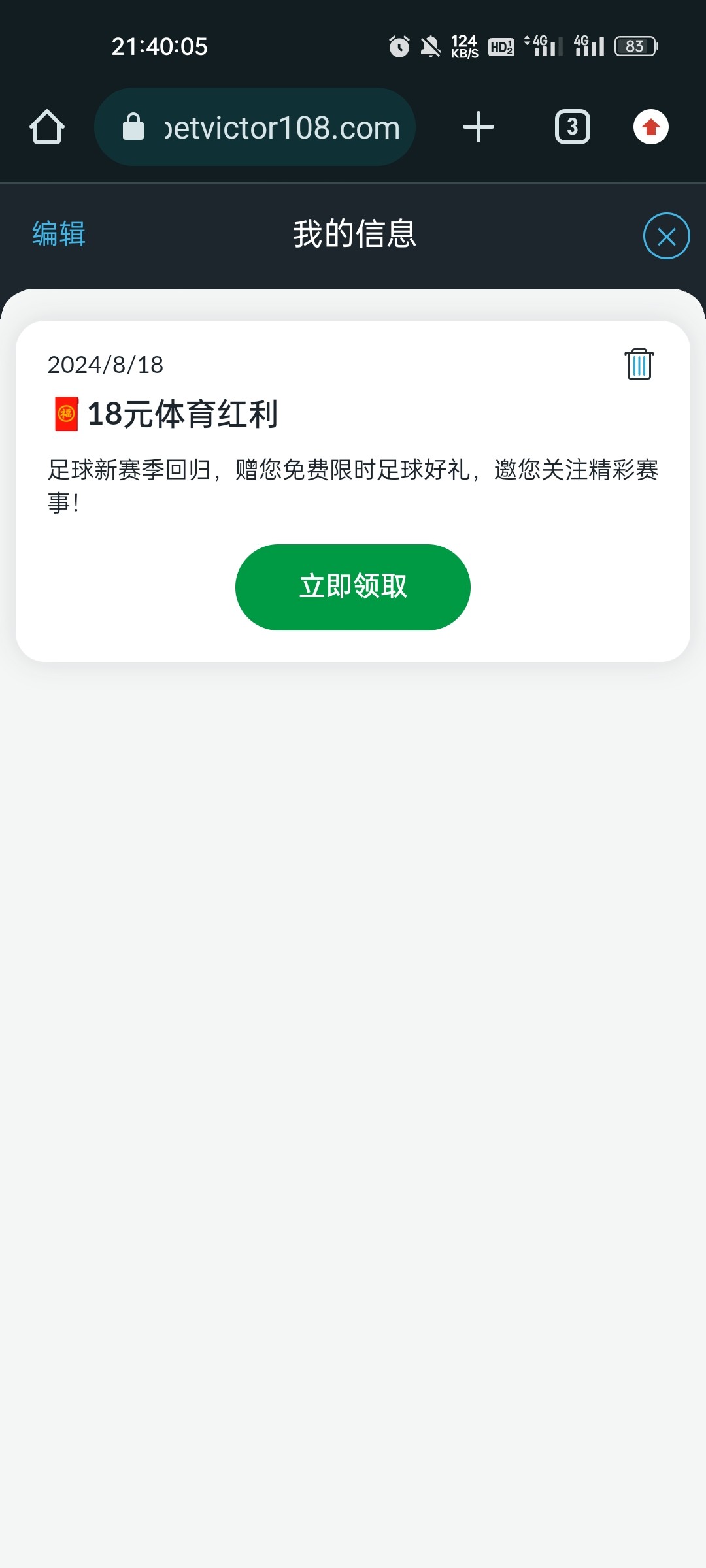Tap the red up-arrow browser icon
This screenshot has height=1568, width=706.
651,127
